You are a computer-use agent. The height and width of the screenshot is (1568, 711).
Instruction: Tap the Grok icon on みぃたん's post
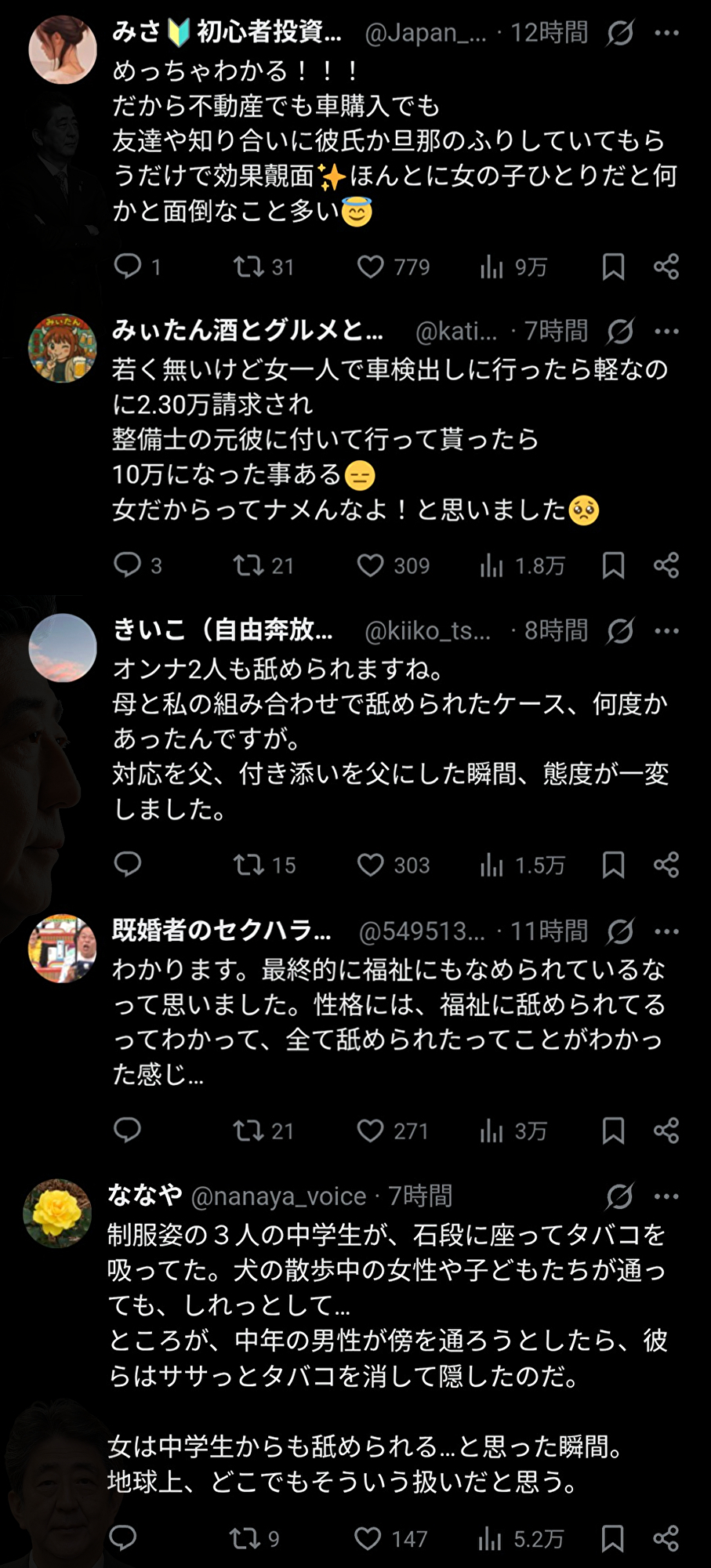tap(620, 332)
